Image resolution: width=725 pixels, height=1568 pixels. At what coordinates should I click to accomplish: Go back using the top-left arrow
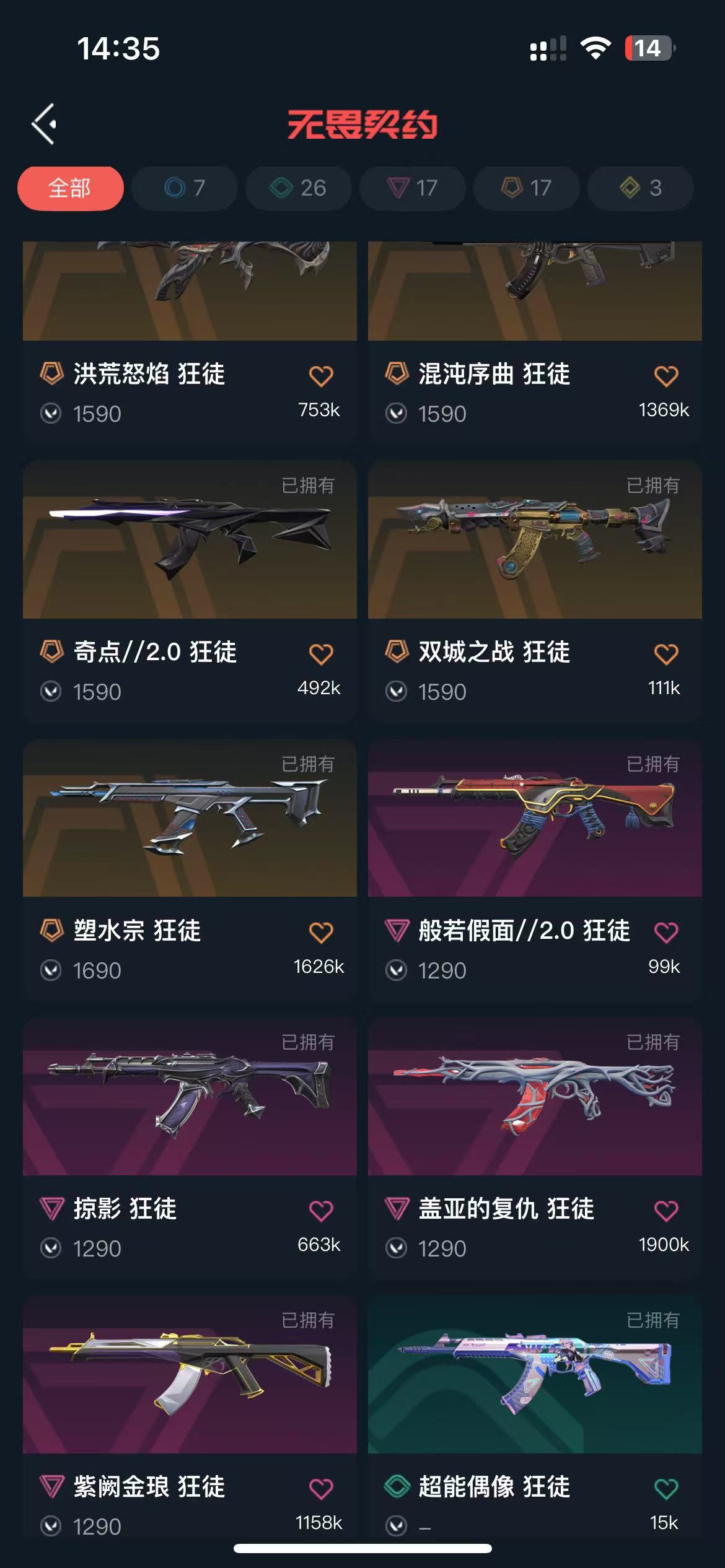(x=45, y=124)
